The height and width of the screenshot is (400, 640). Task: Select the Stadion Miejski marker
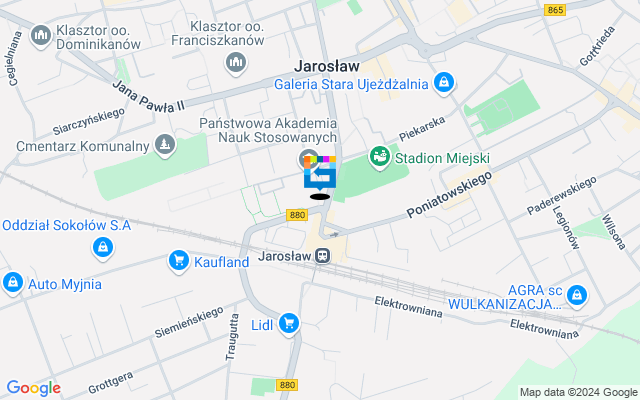pos(378,156)
